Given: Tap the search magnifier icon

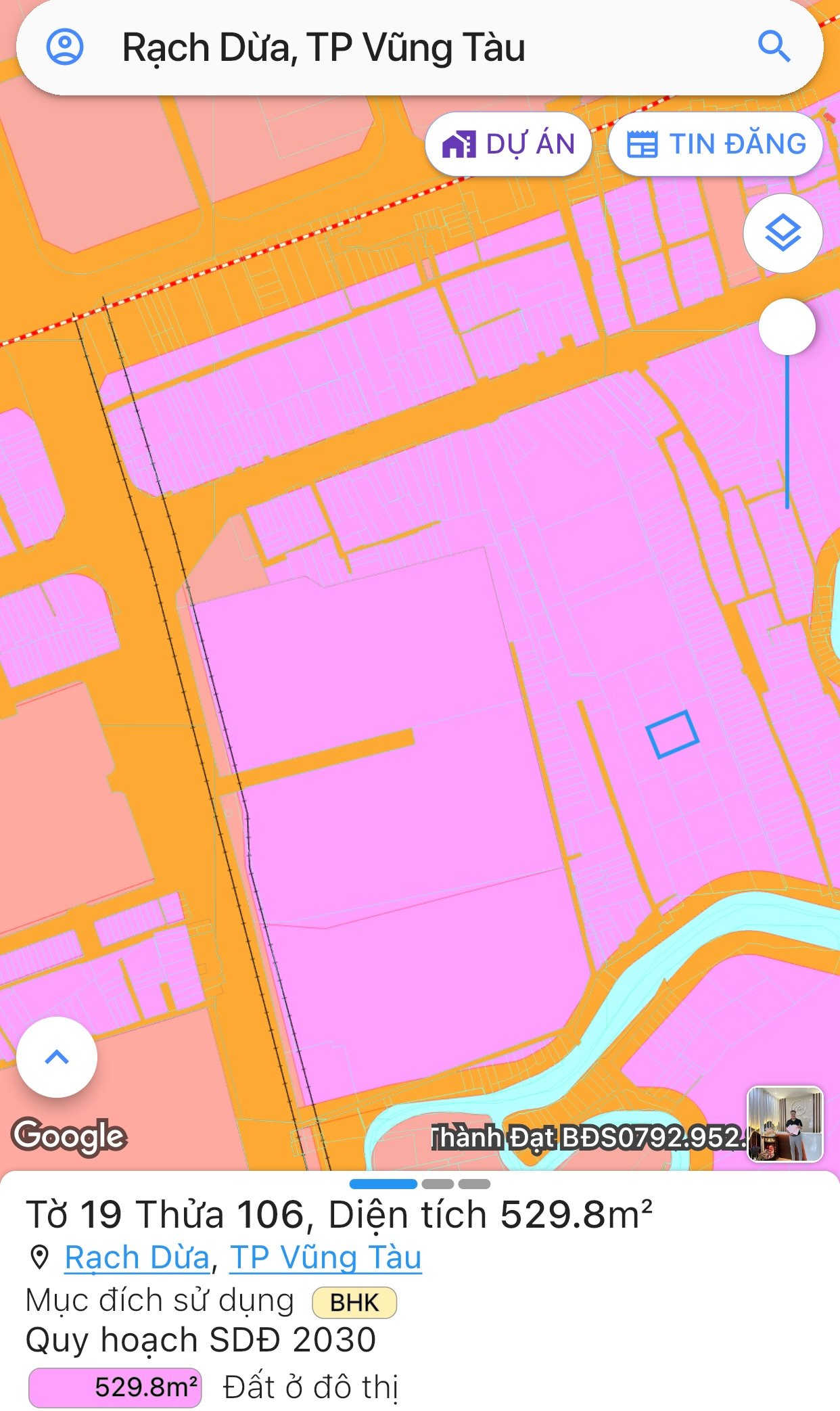Looking at the screenshot, I should coord(774,47).
